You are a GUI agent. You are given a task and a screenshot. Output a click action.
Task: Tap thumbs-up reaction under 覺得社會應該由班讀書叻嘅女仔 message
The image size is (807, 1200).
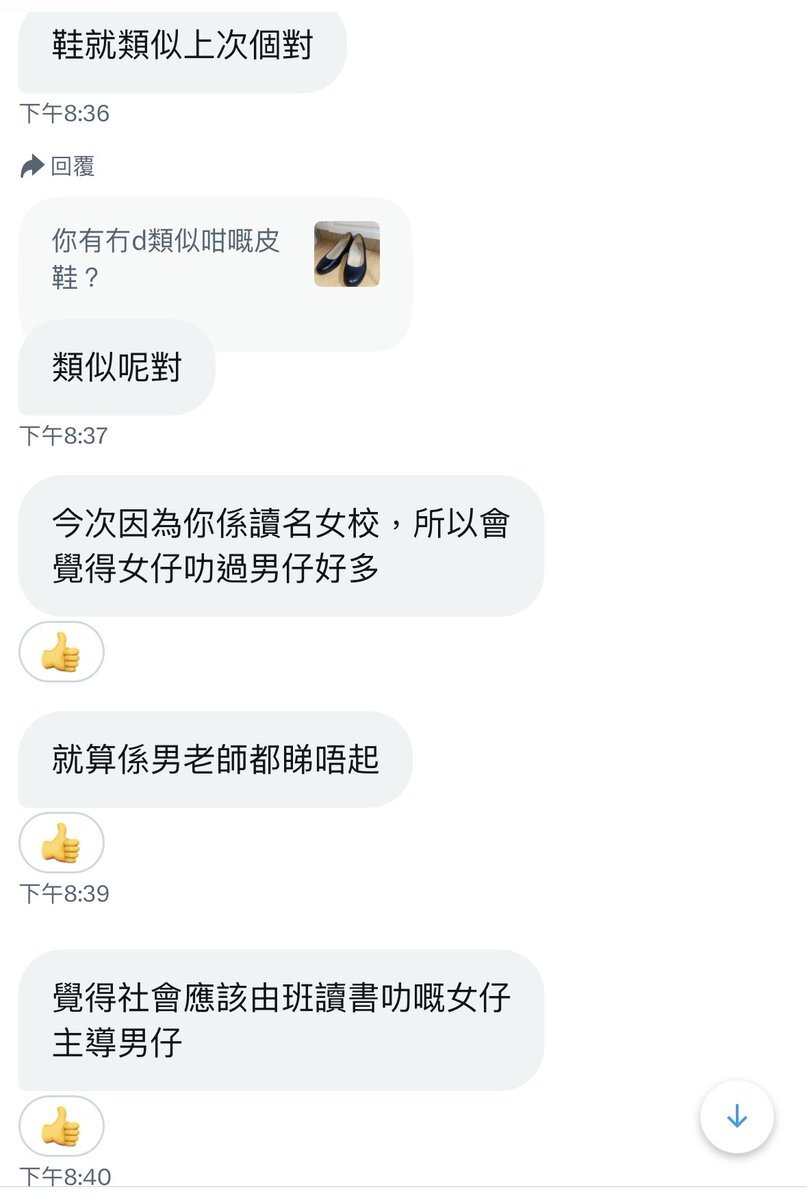pyautogui.click(x=61, y=1126)
